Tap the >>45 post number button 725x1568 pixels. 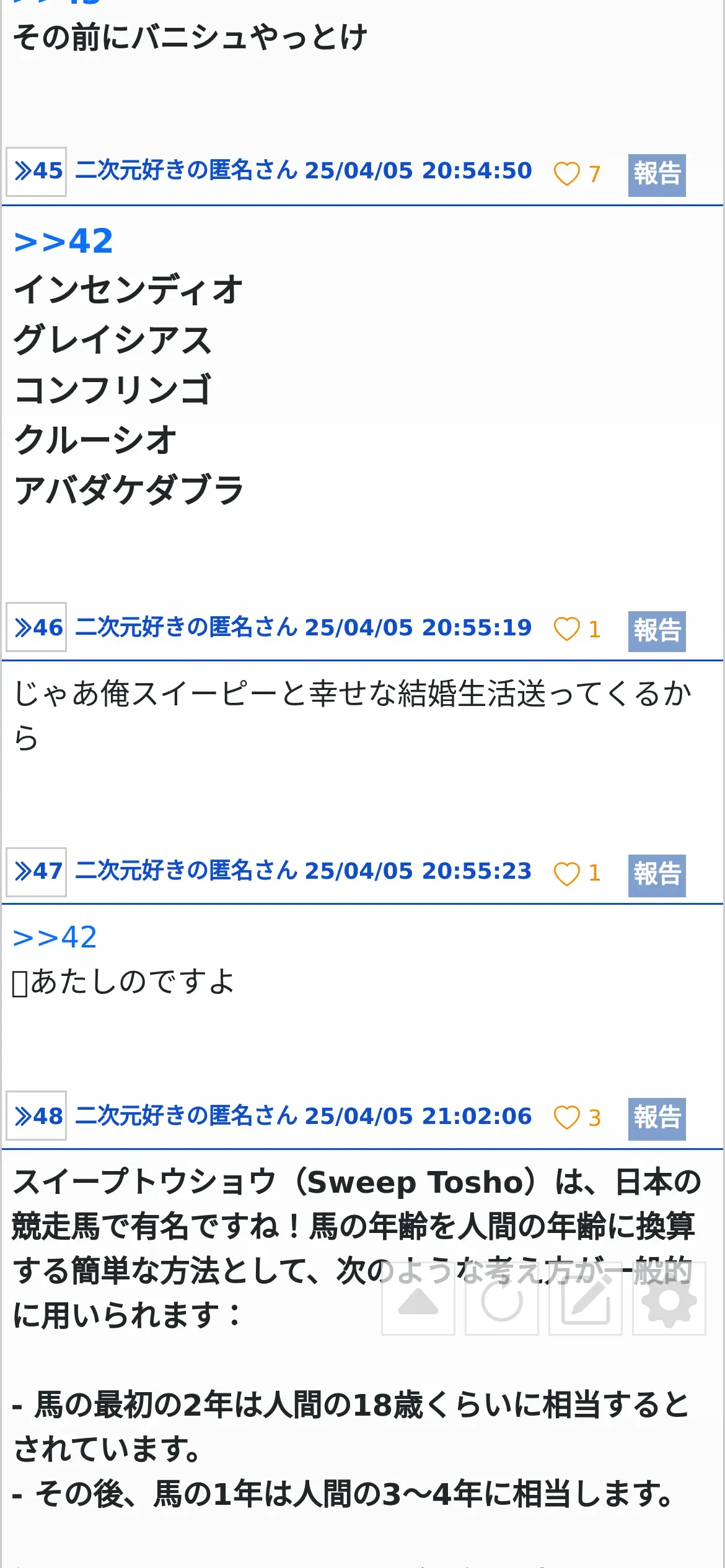click(x=37, y=172)
